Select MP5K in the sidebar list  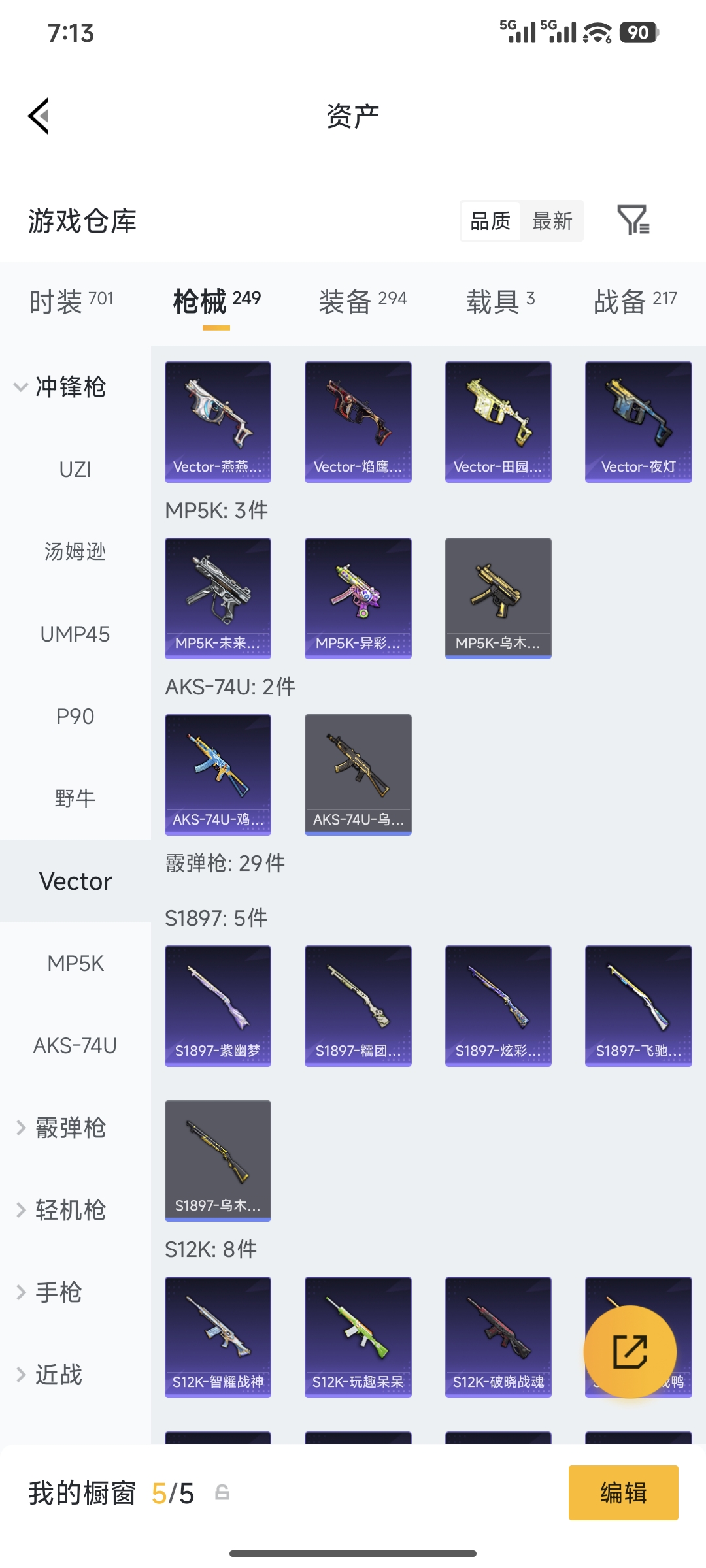[x=75, y=963]
